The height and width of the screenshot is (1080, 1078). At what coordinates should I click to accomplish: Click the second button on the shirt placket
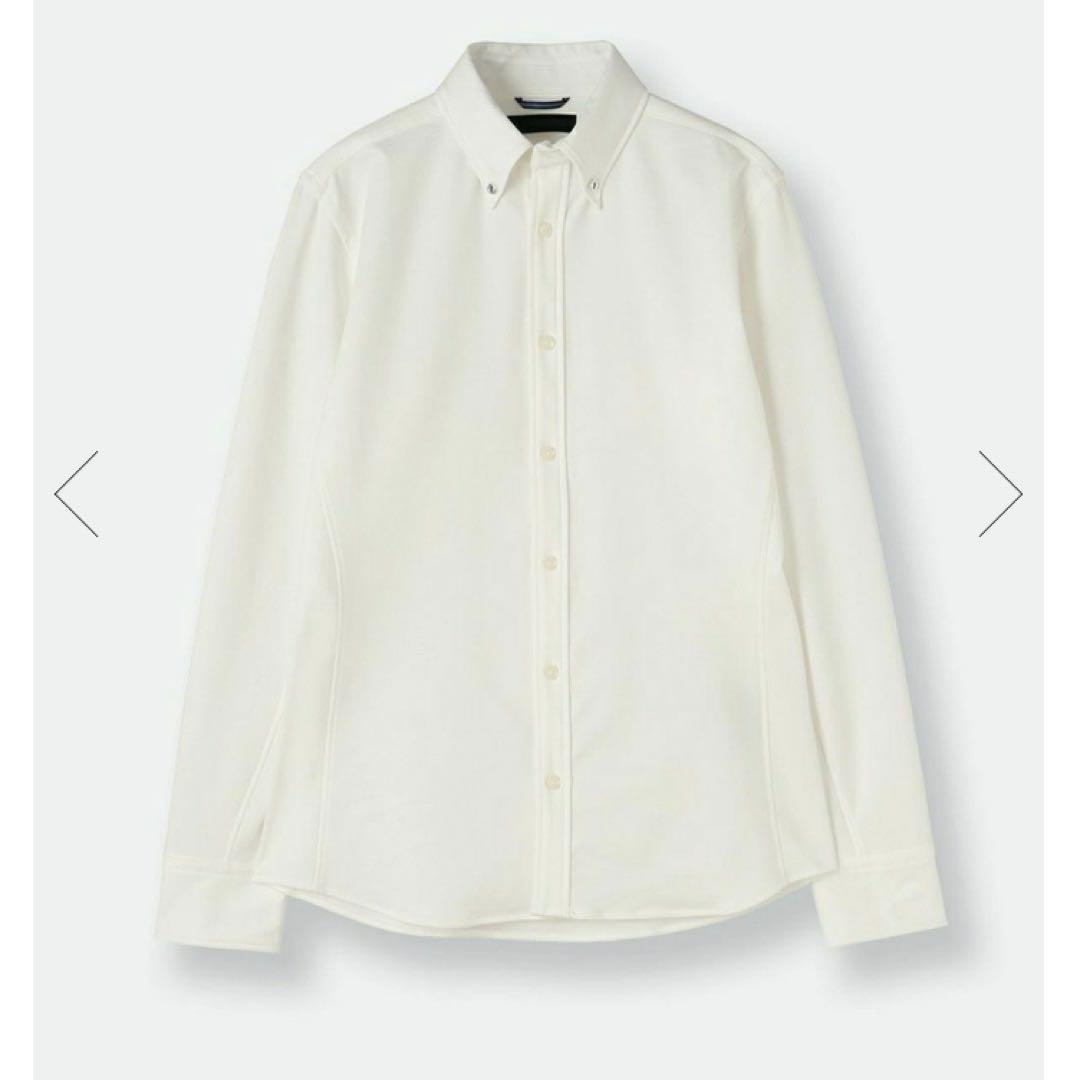[547, 340]
